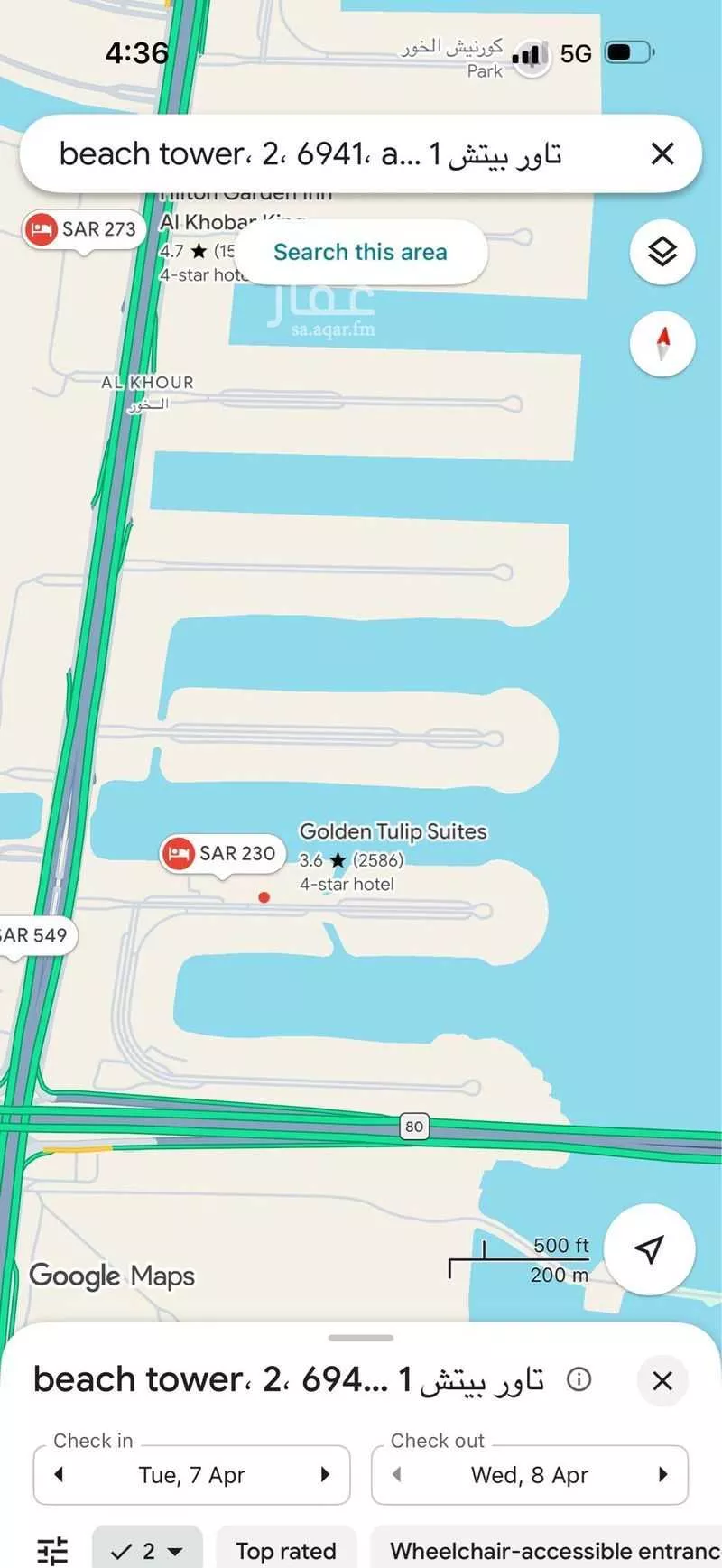
Task: Expand the guest count dropdown showing 2
Action: tap(147, 1551)
